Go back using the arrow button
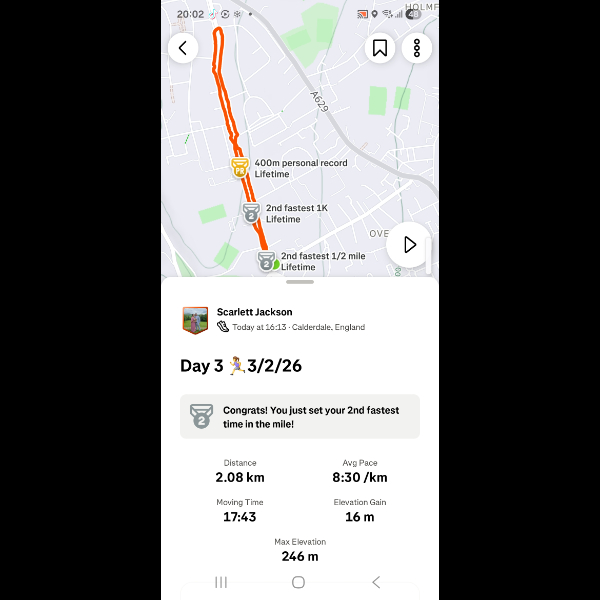 pos(183,47)
